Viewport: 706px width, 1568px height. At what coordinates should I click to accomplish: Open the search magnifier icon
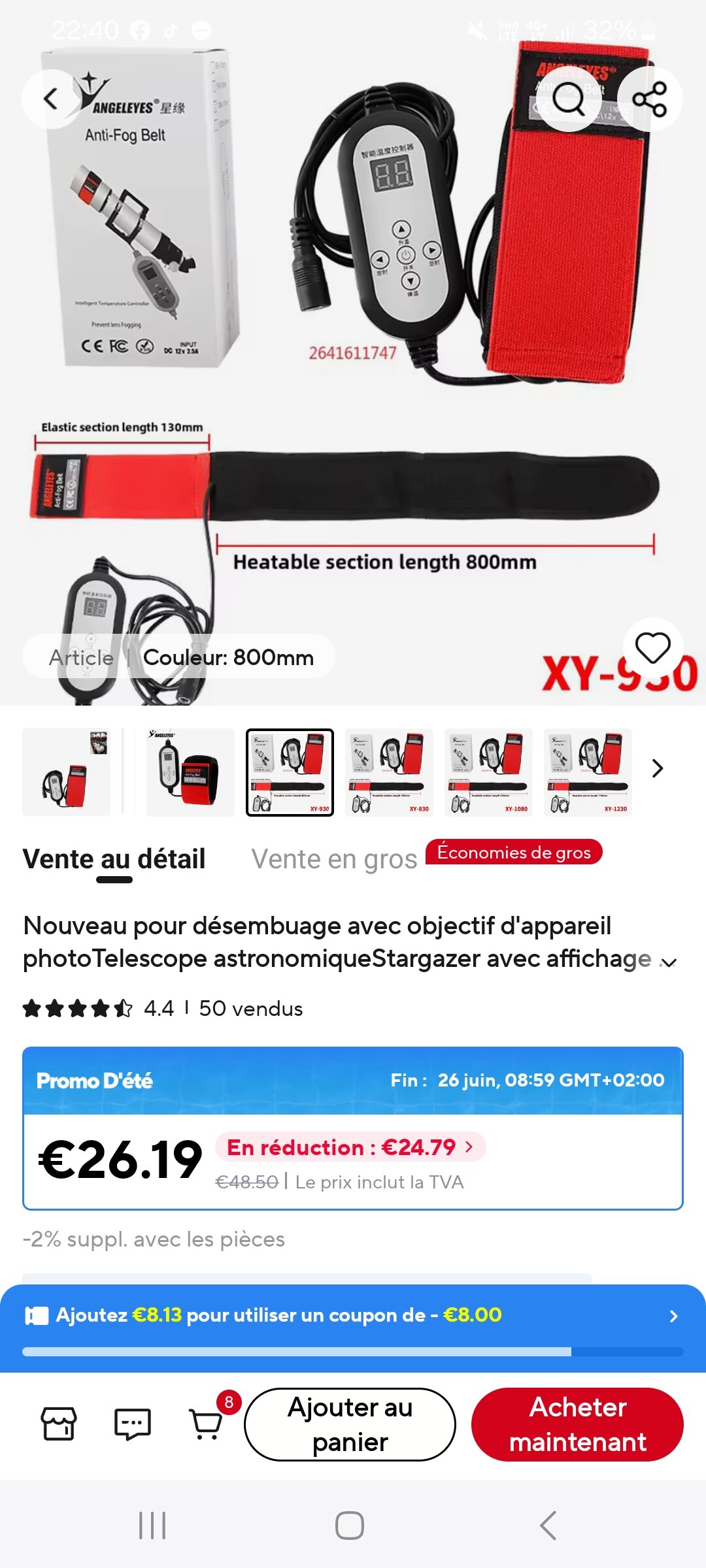(x=568, y=99)
